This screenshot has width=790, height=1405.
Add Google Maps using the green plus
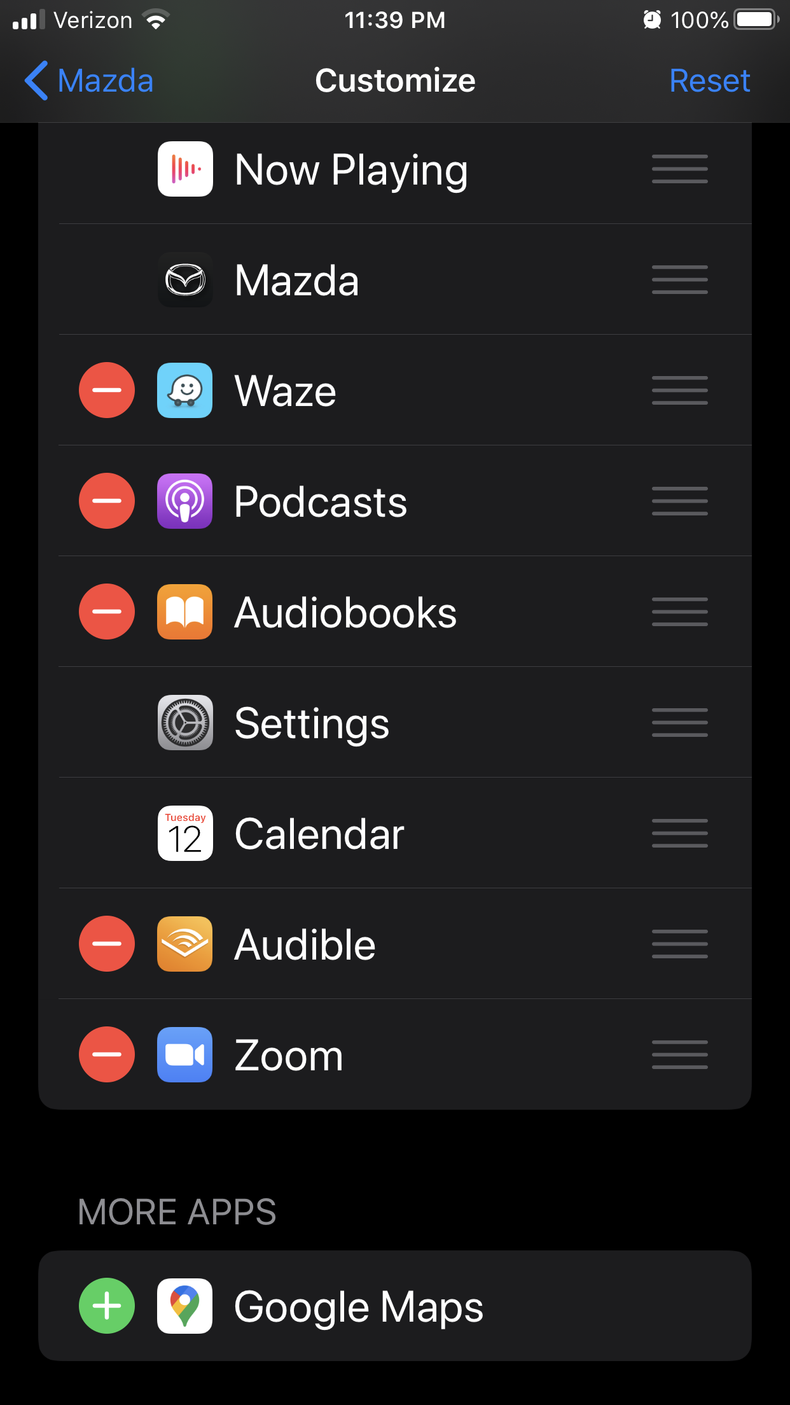tap(106, 1306)
